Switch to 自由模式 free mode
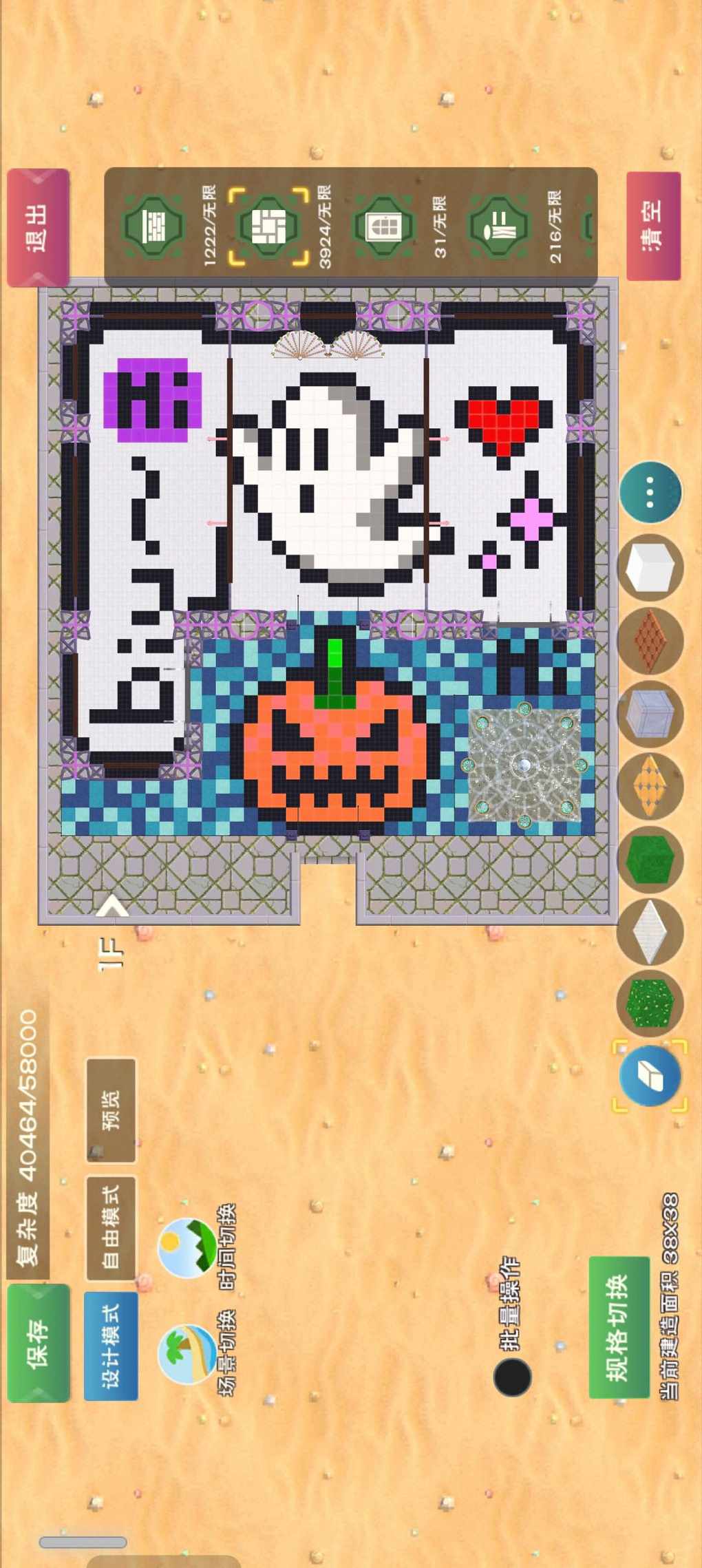Viewport: 702px width, 1568px height. coord(111,1227)
